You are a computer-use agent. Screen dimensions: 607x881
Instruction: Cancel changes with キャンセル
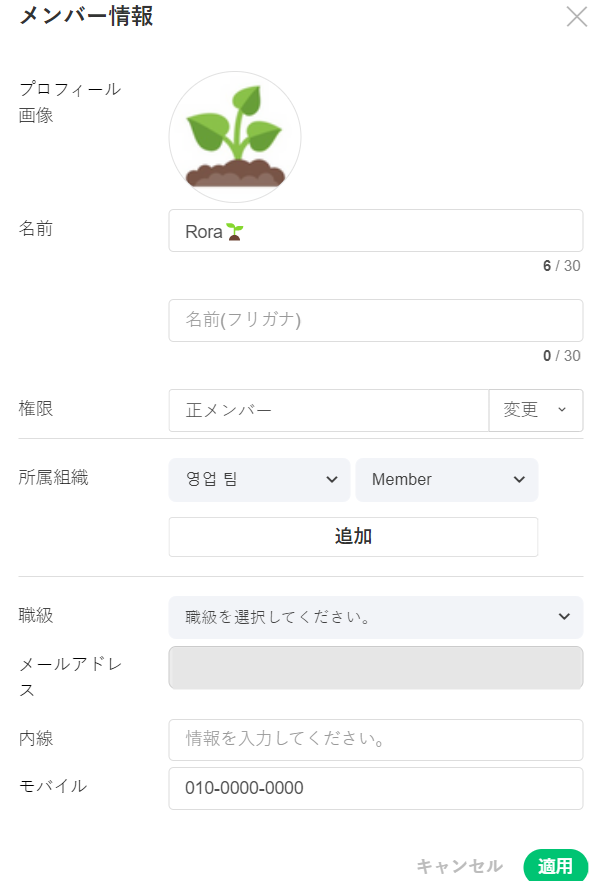tap(459, 866)
